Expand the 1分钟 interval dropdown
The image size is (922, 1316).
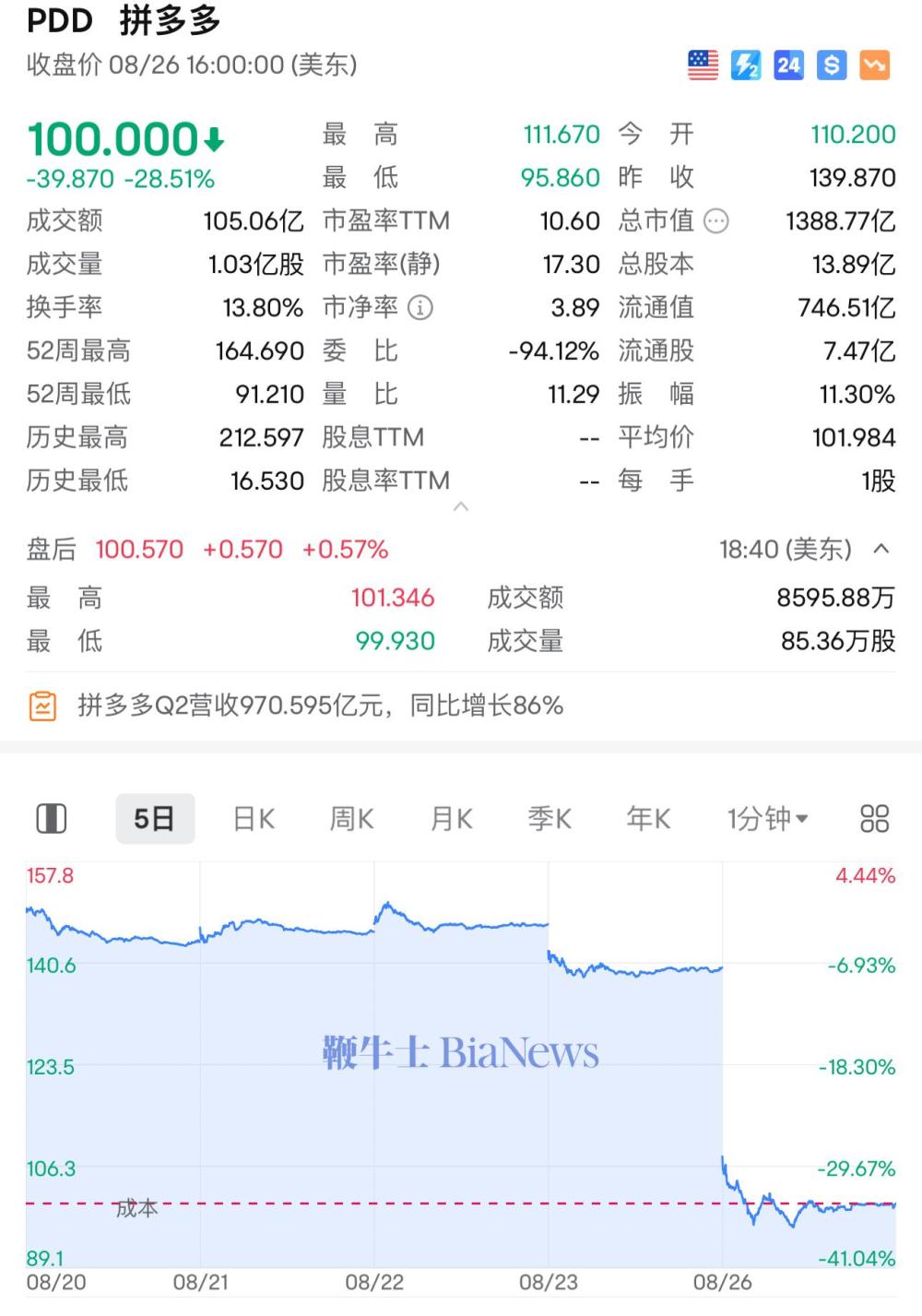click(x=767, y=819)
